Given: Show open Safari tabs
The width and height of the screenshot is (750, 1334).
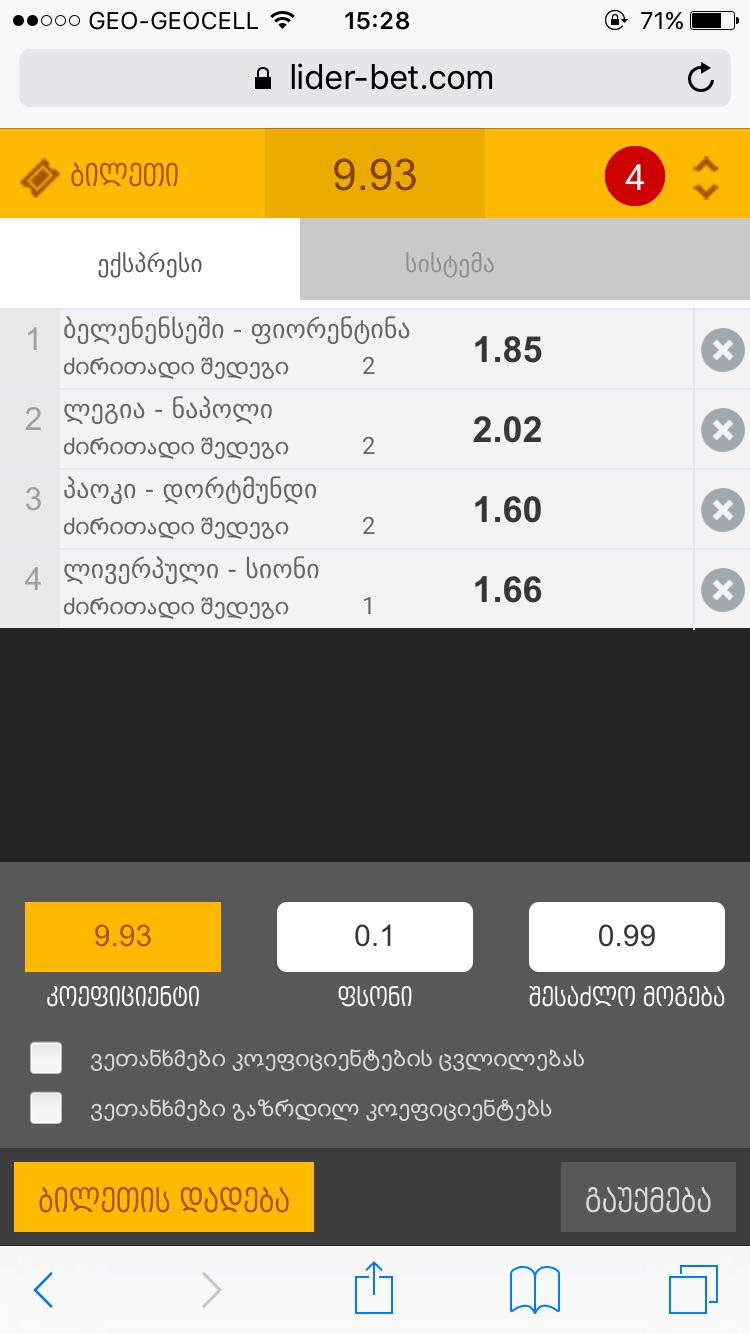Looking at the screenshot, I should coord(692,1290).
